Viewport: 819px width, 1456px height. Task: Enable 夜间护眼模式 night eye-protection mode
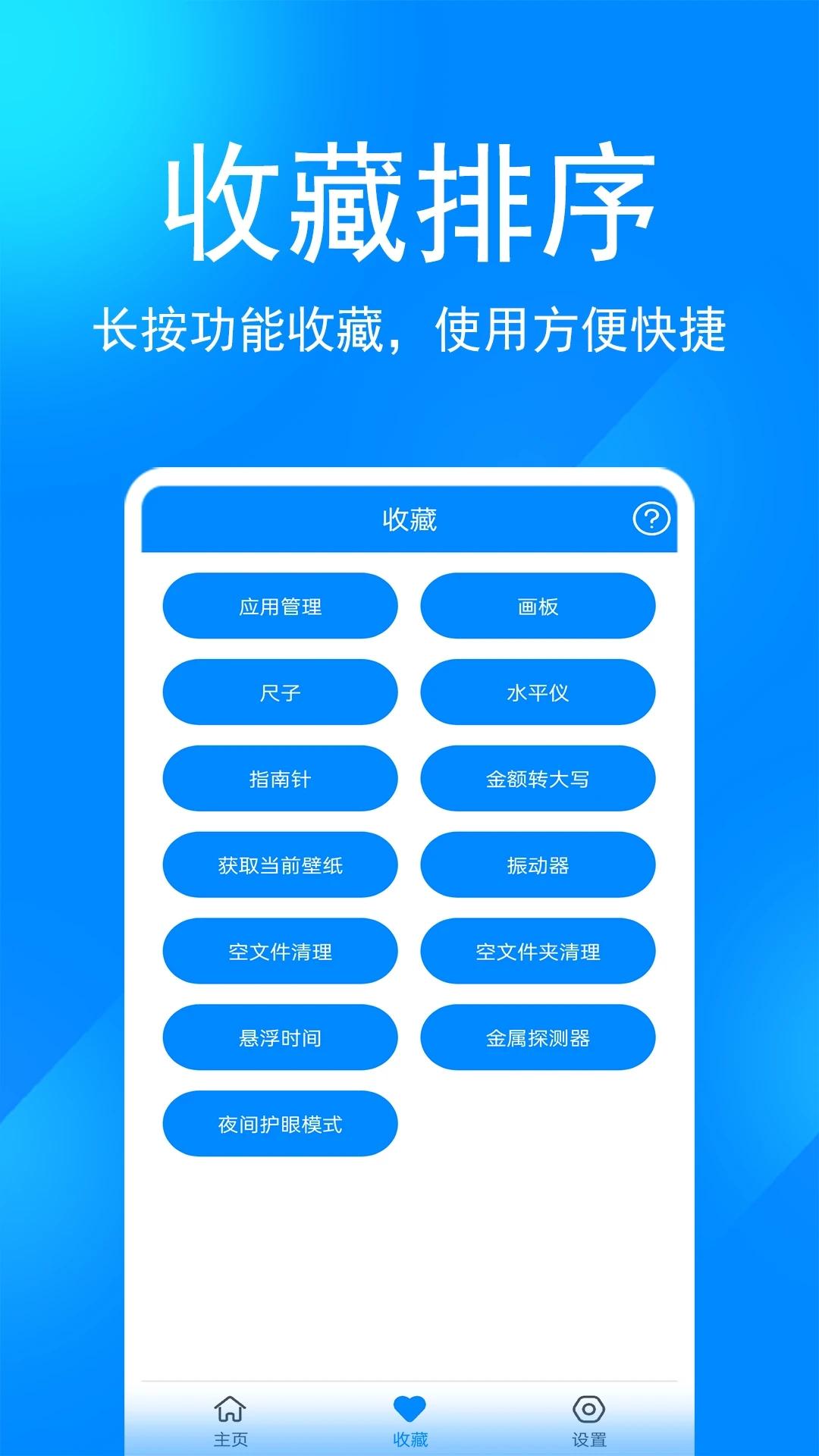coord(279,1124)
